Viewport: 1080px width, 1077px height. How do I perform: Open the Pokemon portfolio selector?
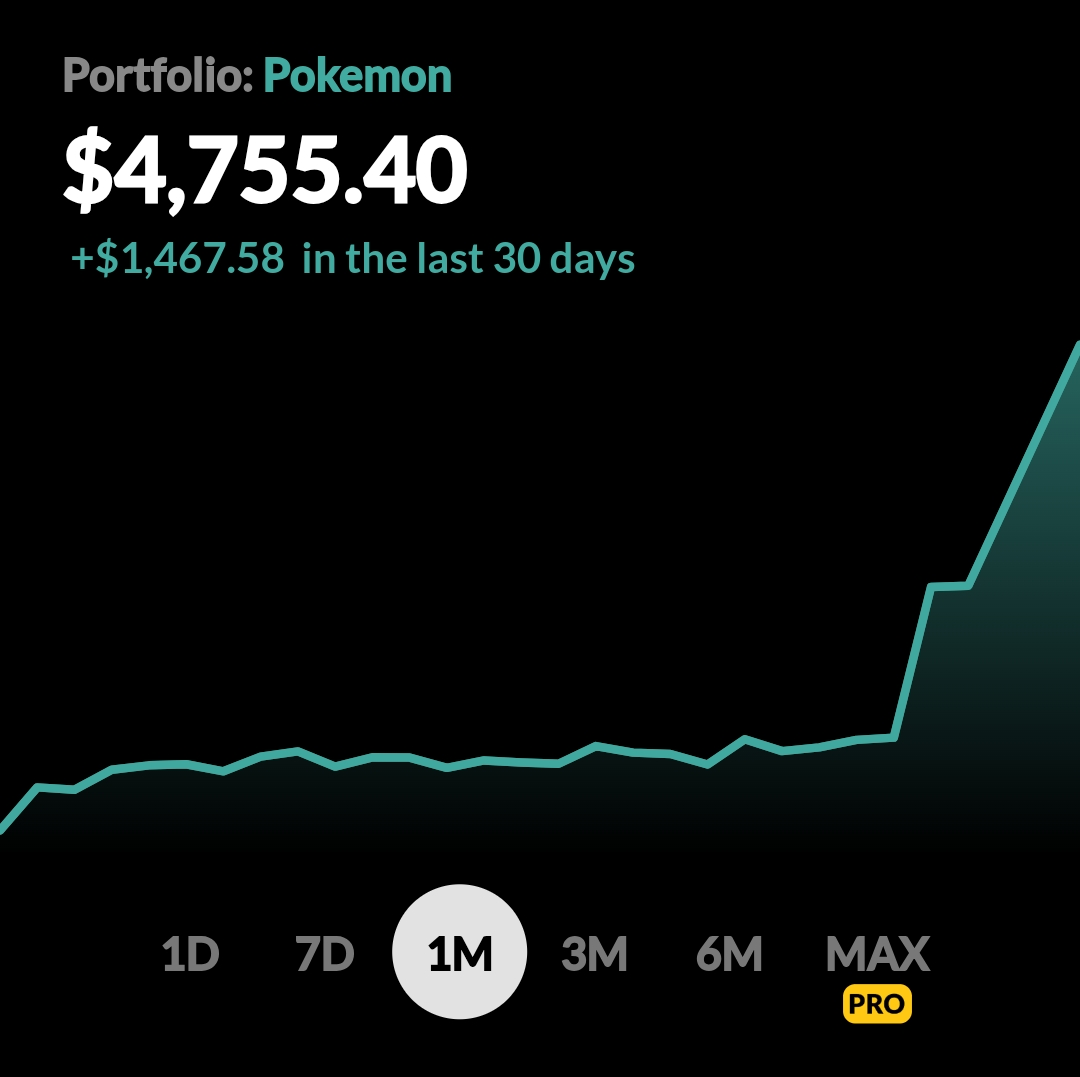[357, 76]
